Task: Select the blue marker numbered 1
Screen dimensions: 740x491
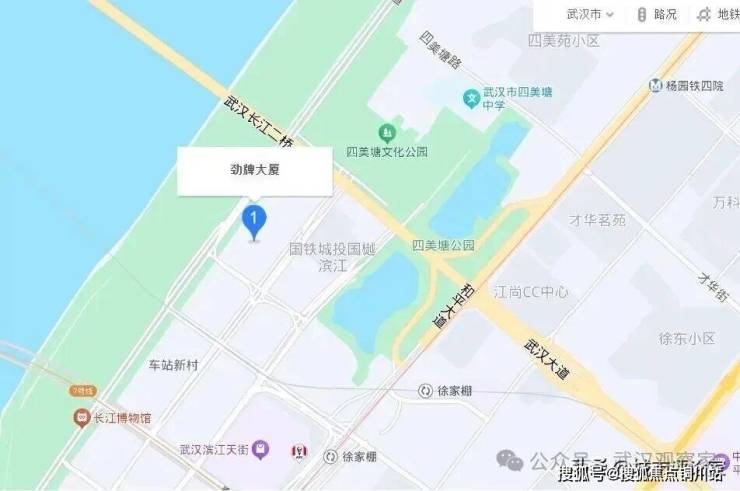Action: [255, 220]
